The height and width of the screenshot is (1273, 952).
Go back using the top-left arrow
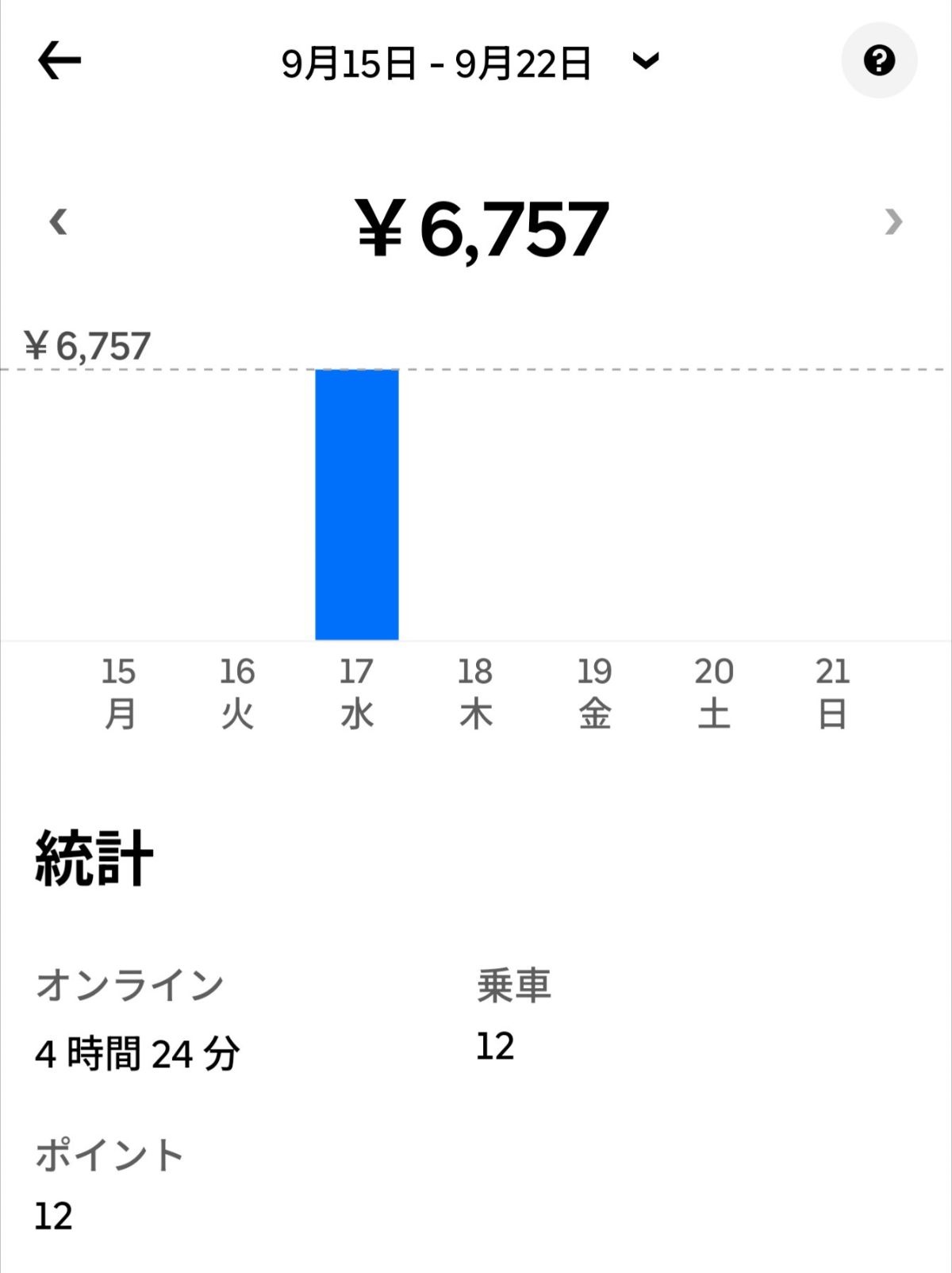click(59, 61)
